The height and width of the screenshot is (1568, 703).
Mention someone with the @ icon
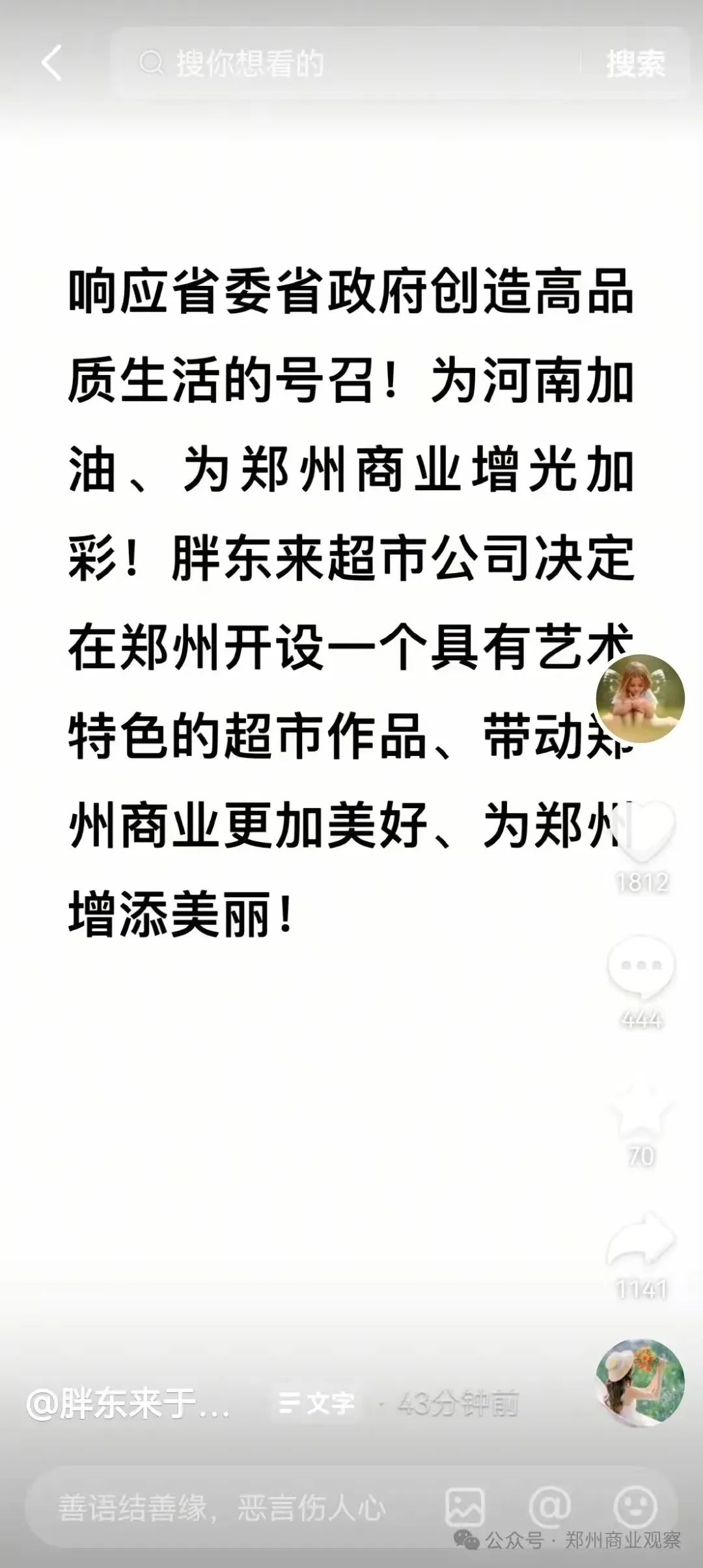pyautogui.click(x=550, y=1507)
